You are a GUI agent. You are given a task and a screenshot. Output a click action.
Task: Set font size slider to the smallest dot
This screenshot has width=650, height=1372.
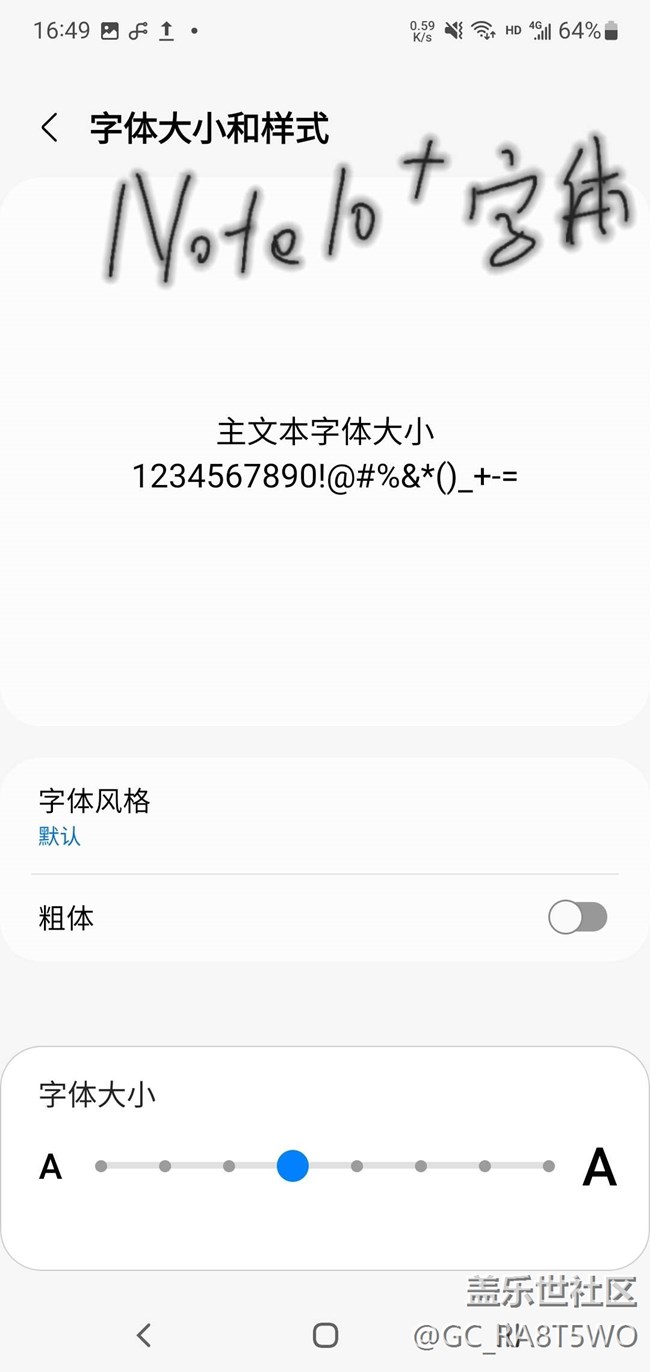tap(101, 1166)
